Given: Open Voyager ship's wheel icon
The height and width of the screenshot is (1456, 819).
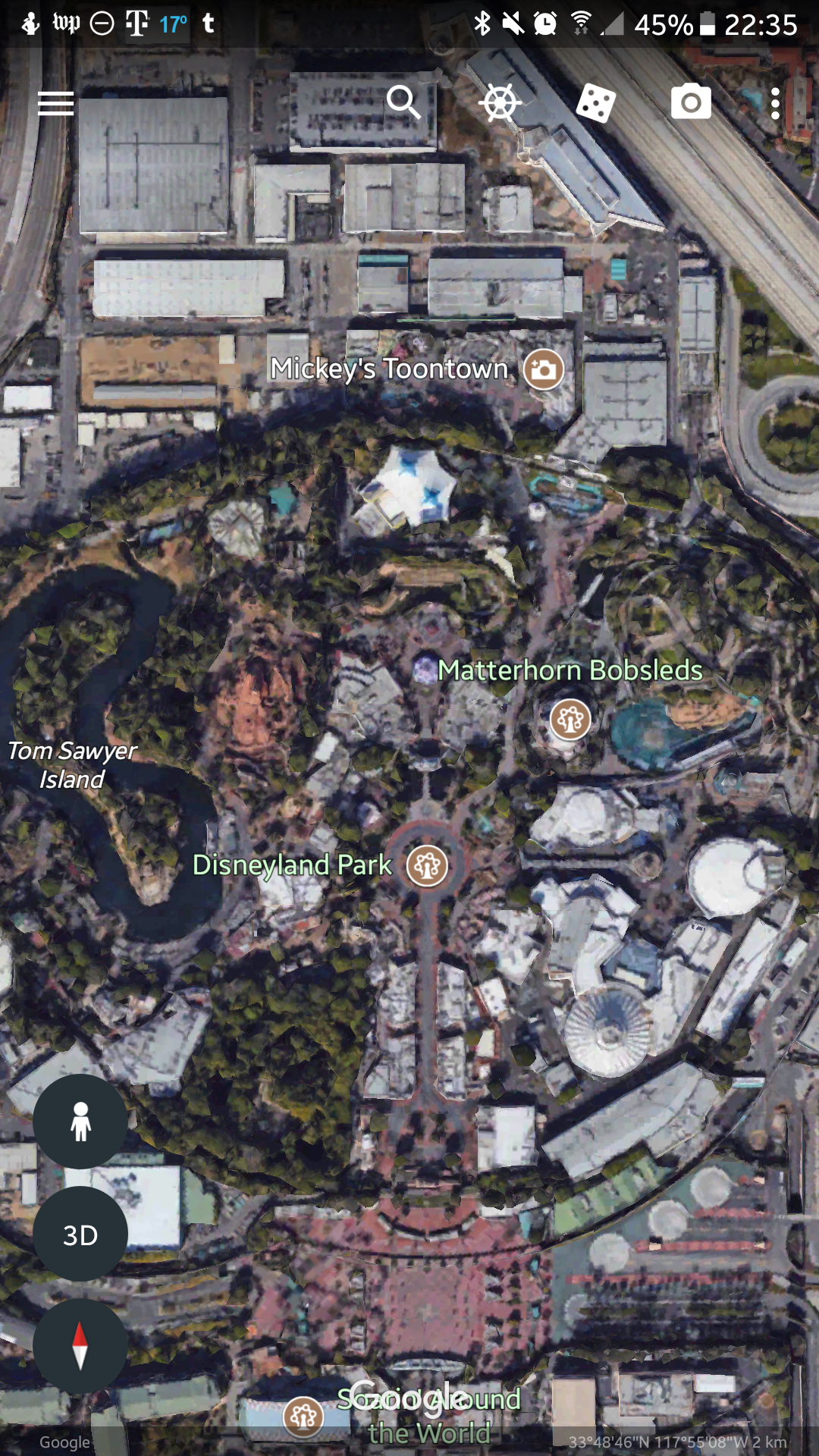Looking at the screenshot, I should tap(500, 103).
